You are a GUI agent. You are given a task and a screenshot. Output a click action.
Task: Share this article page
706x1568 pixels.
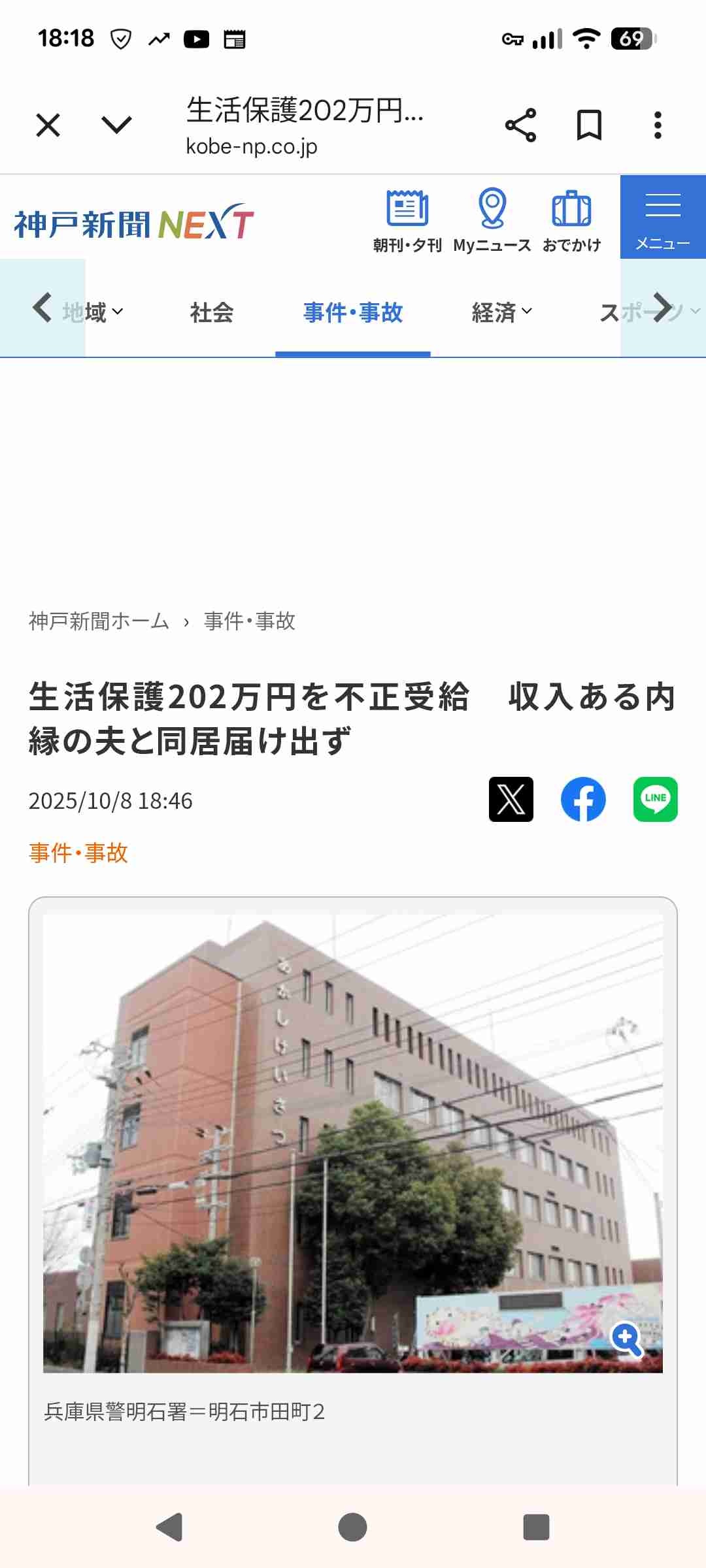(520, 125)
